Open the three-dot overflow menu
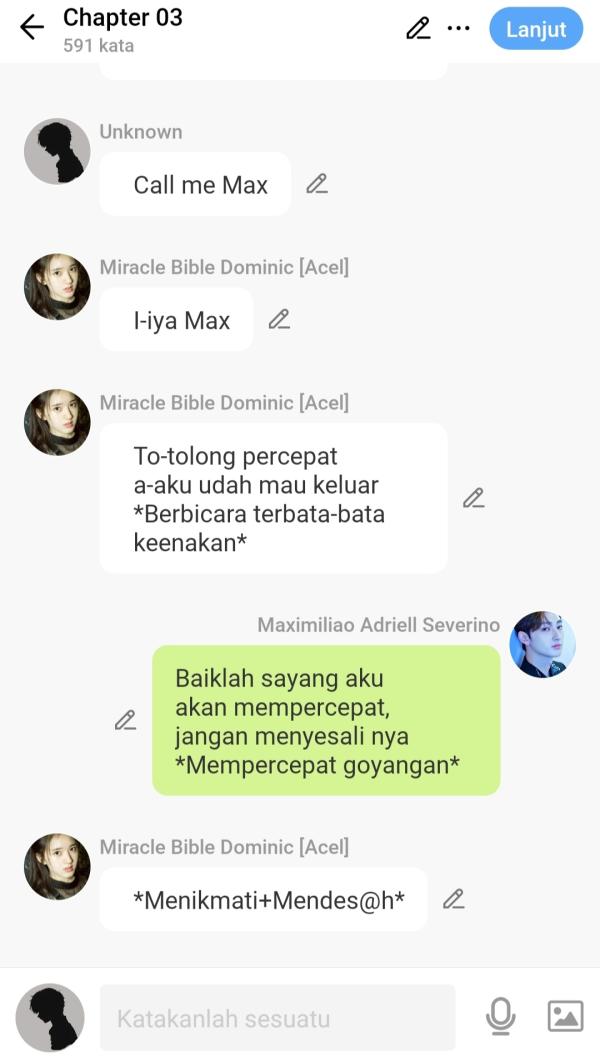The height and width of the screenshot is (1062, 600). (x=459, y=29)
